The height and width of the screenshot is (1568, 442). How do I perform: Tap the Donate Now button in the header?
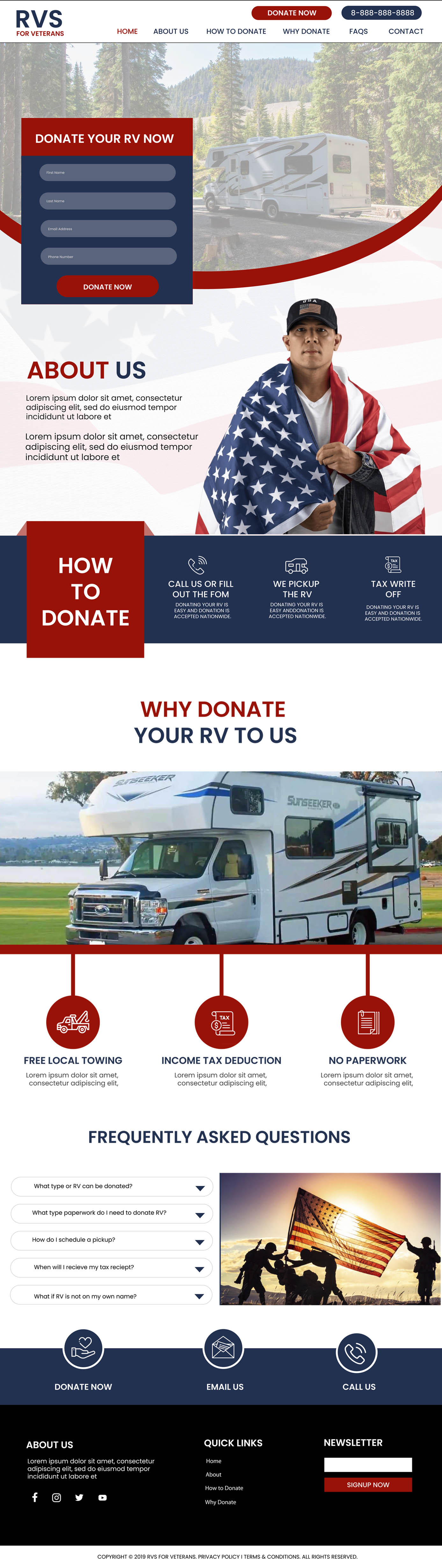291,13
